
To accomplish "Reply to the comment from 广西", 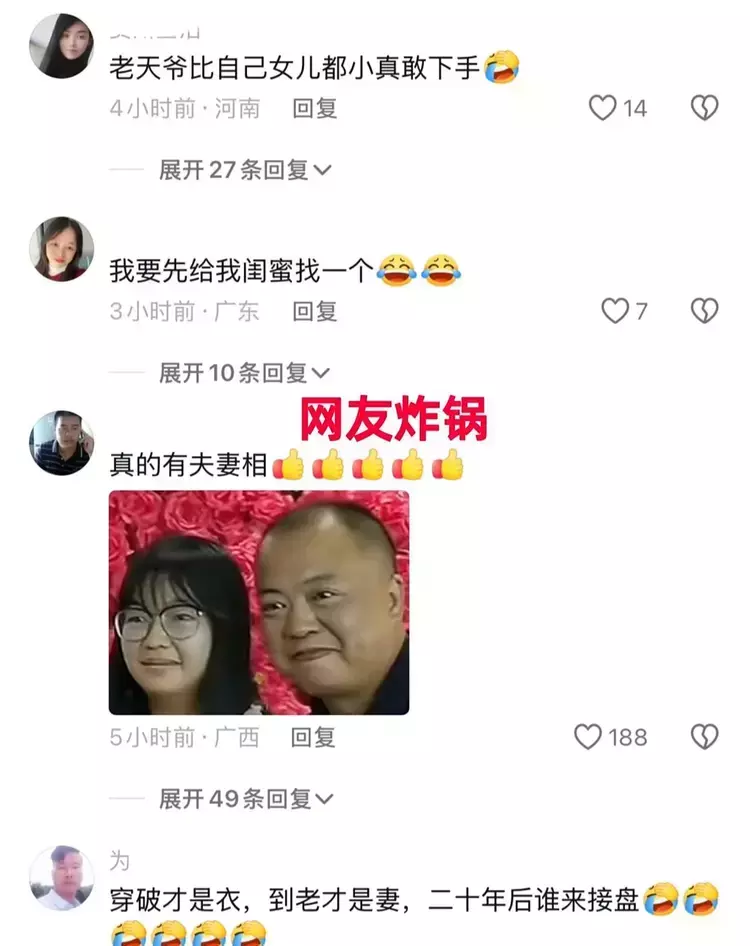I will (313, 737).
